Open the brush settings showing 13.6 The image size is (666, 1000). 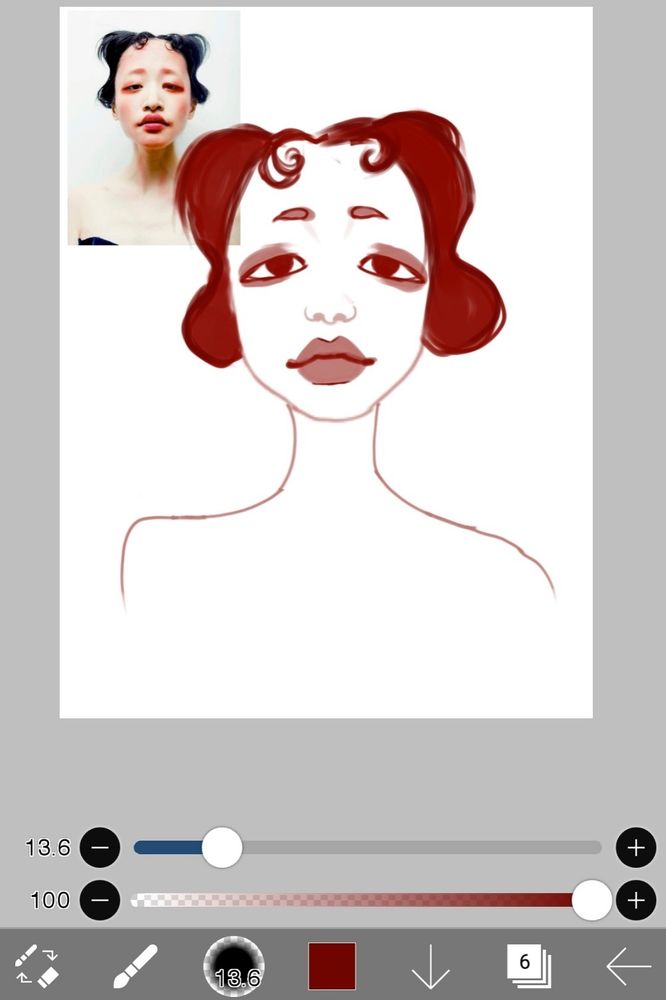234,965
